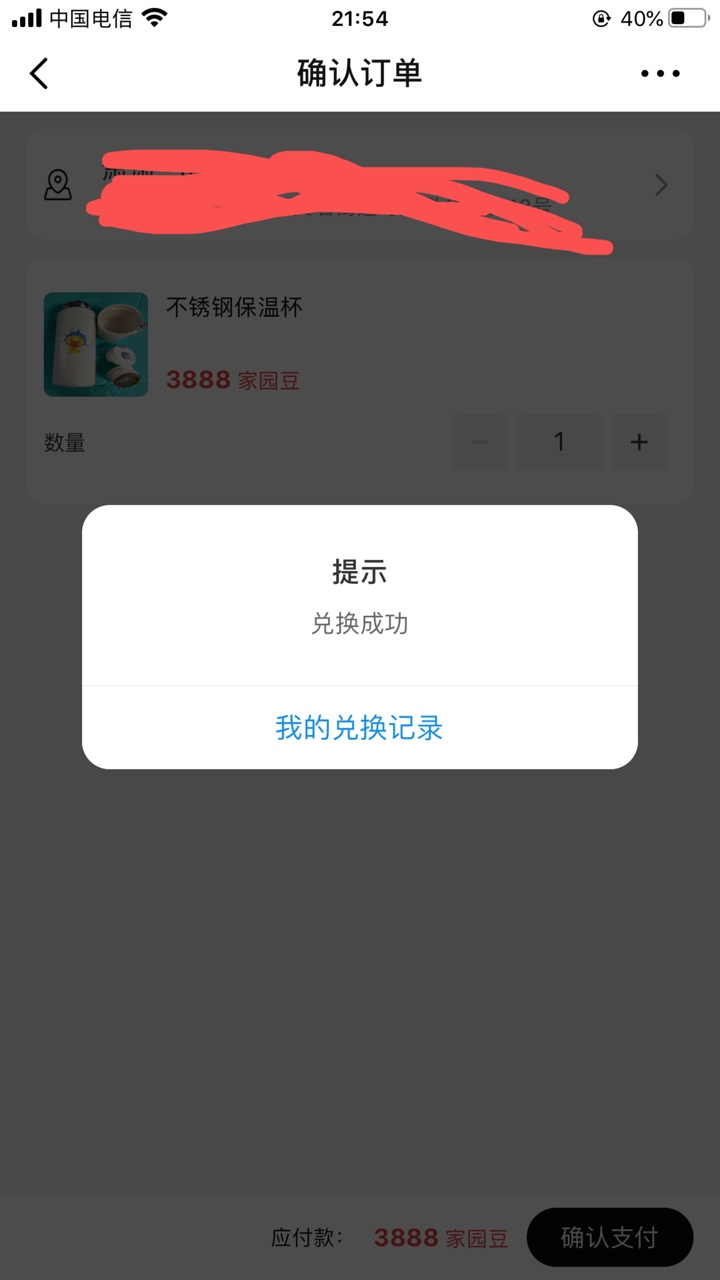Decrease quantity with the minus button

[480, 442]
